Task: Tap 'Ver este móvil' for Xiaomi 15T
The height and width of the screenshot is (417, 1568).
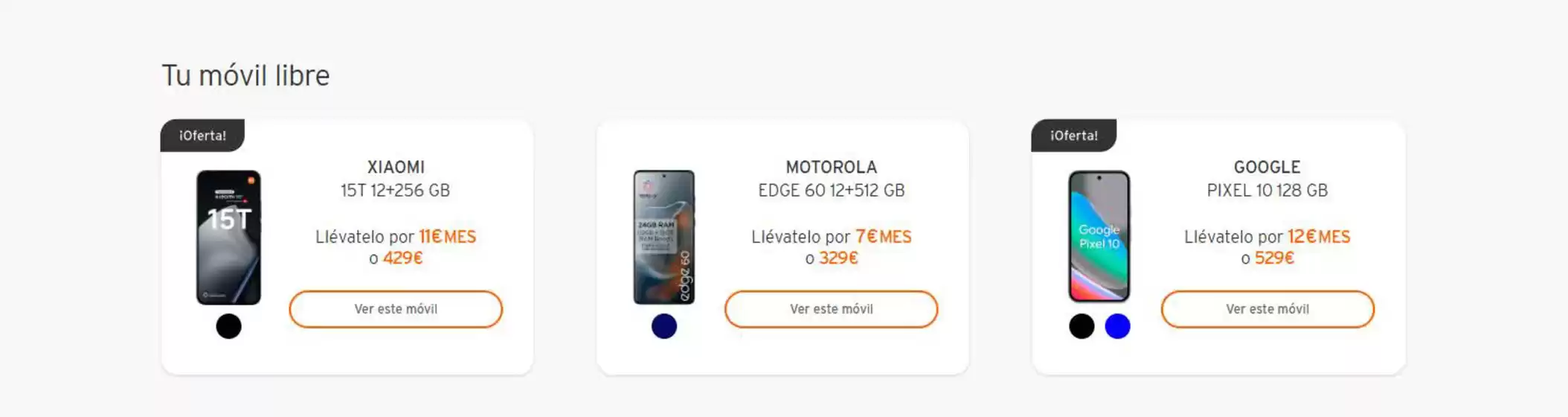Action: pos(396,309)
